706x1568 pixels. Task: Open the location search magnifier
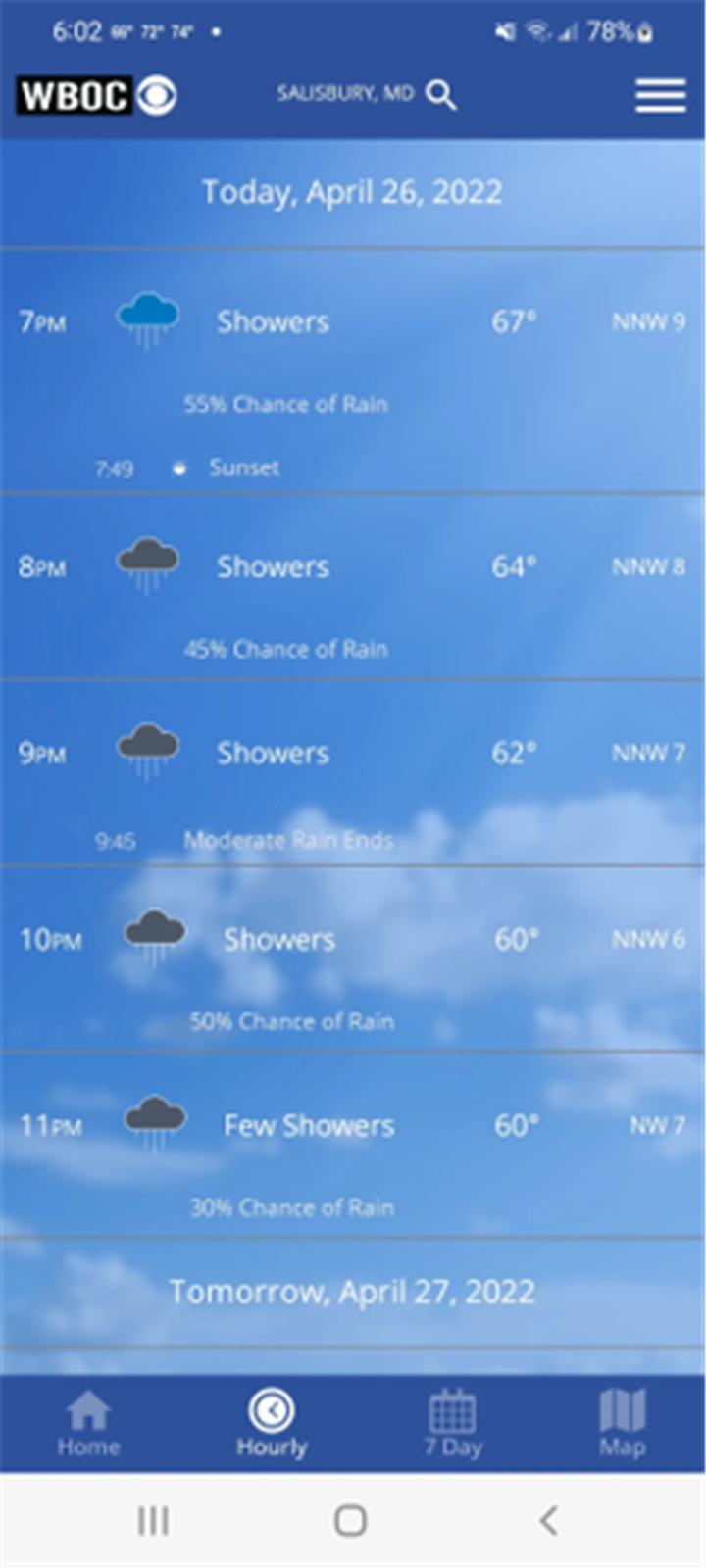pyautogui.click(x=441, y=95)
